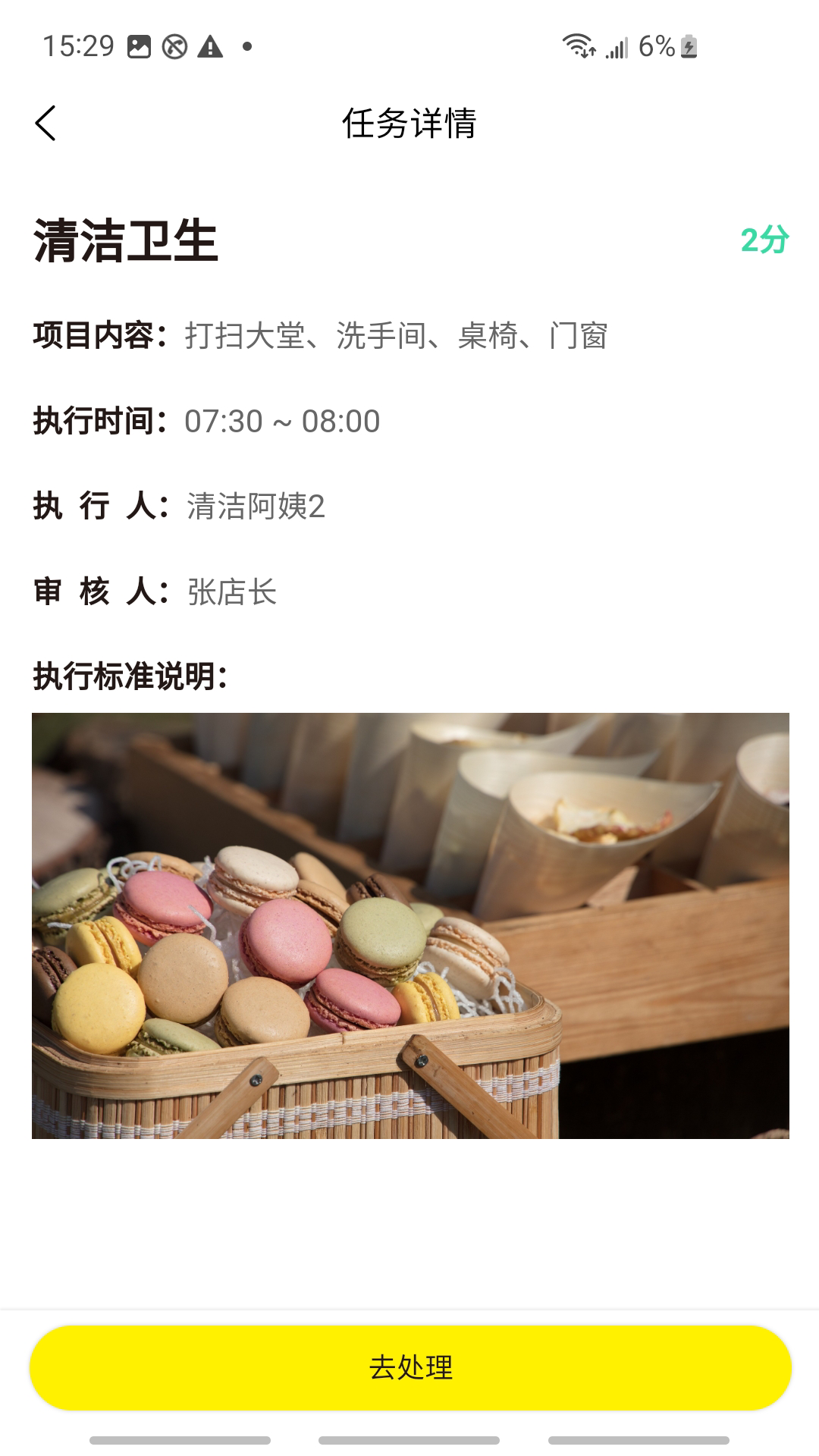
Task: Select the executor 清洁阿姨2
Action: coord(256,509)
